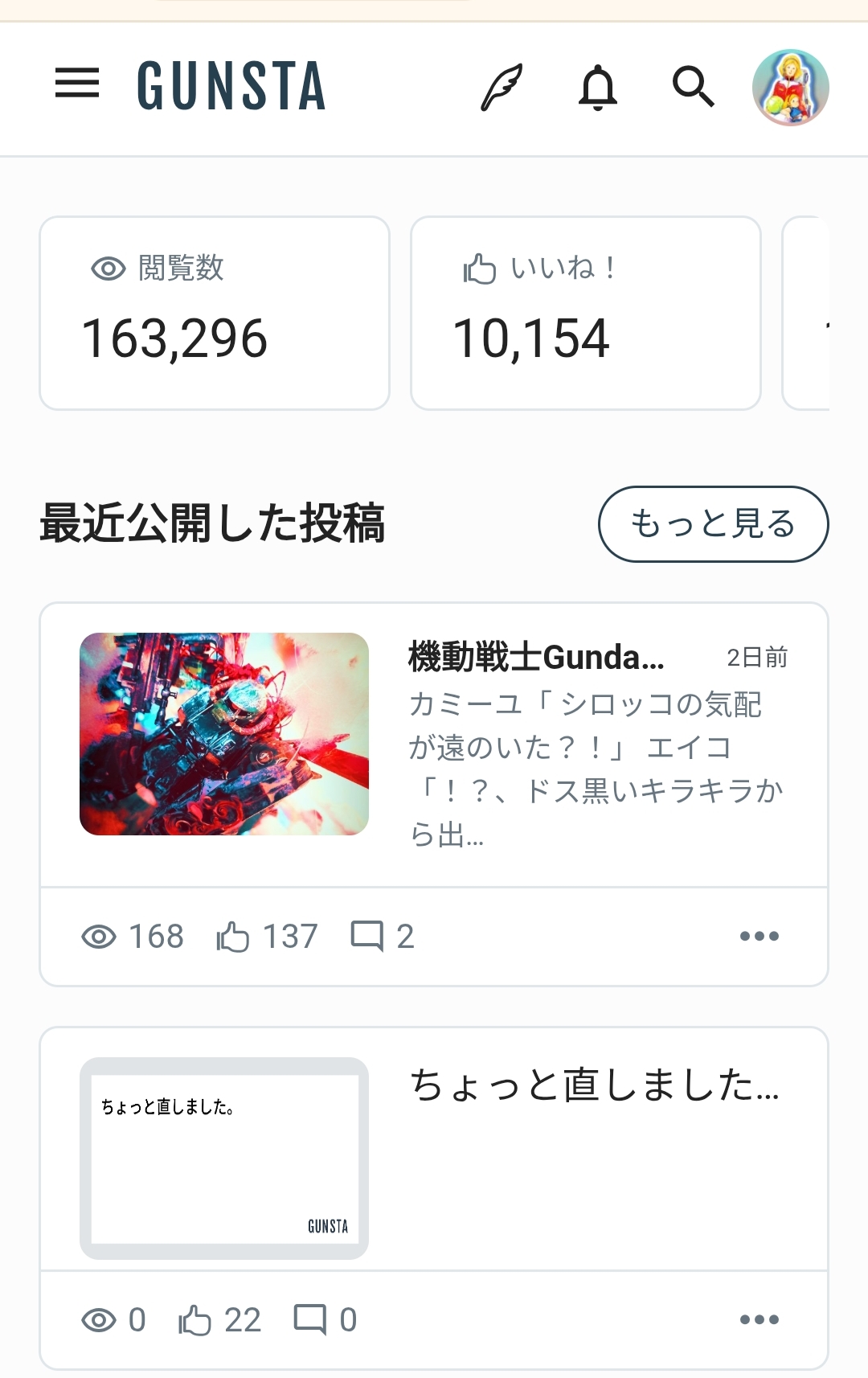Screen dimensions: 868x1378
Task: Open the search magnifier
Action: 693,86
